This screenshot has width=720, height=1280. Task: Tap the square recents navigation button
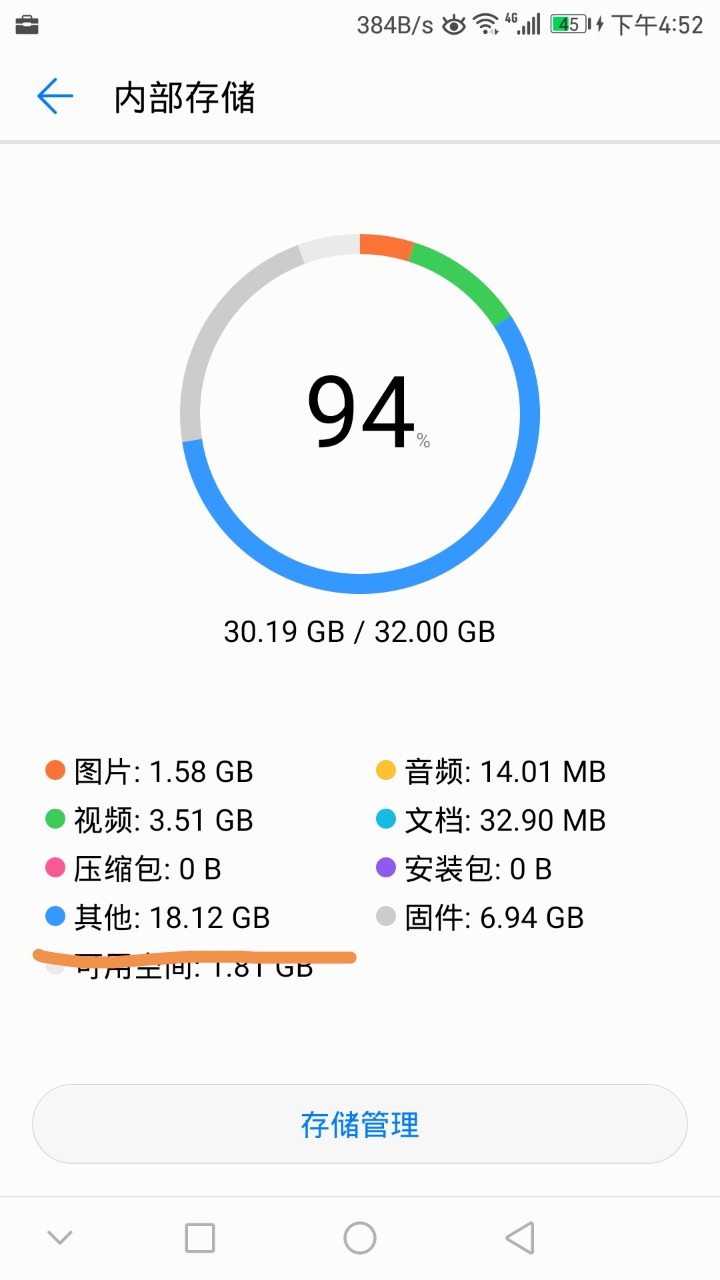[x=199, y=1237]
